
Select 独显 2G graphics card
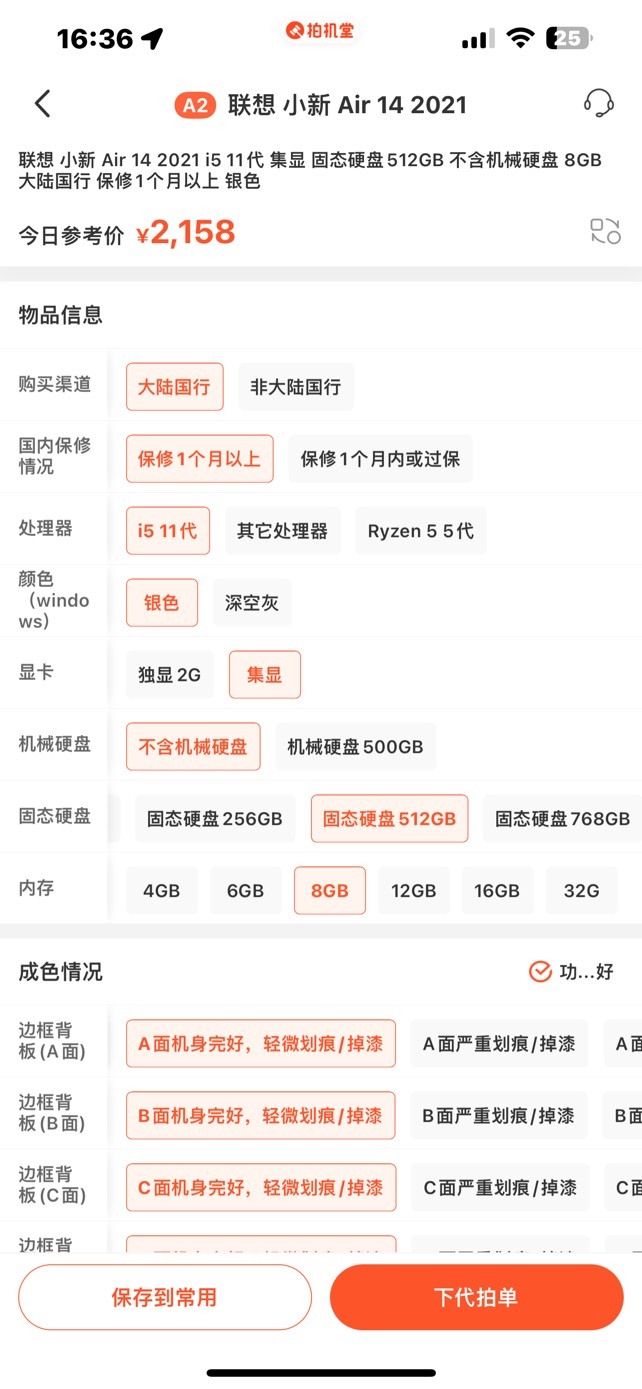click(170, 675)
